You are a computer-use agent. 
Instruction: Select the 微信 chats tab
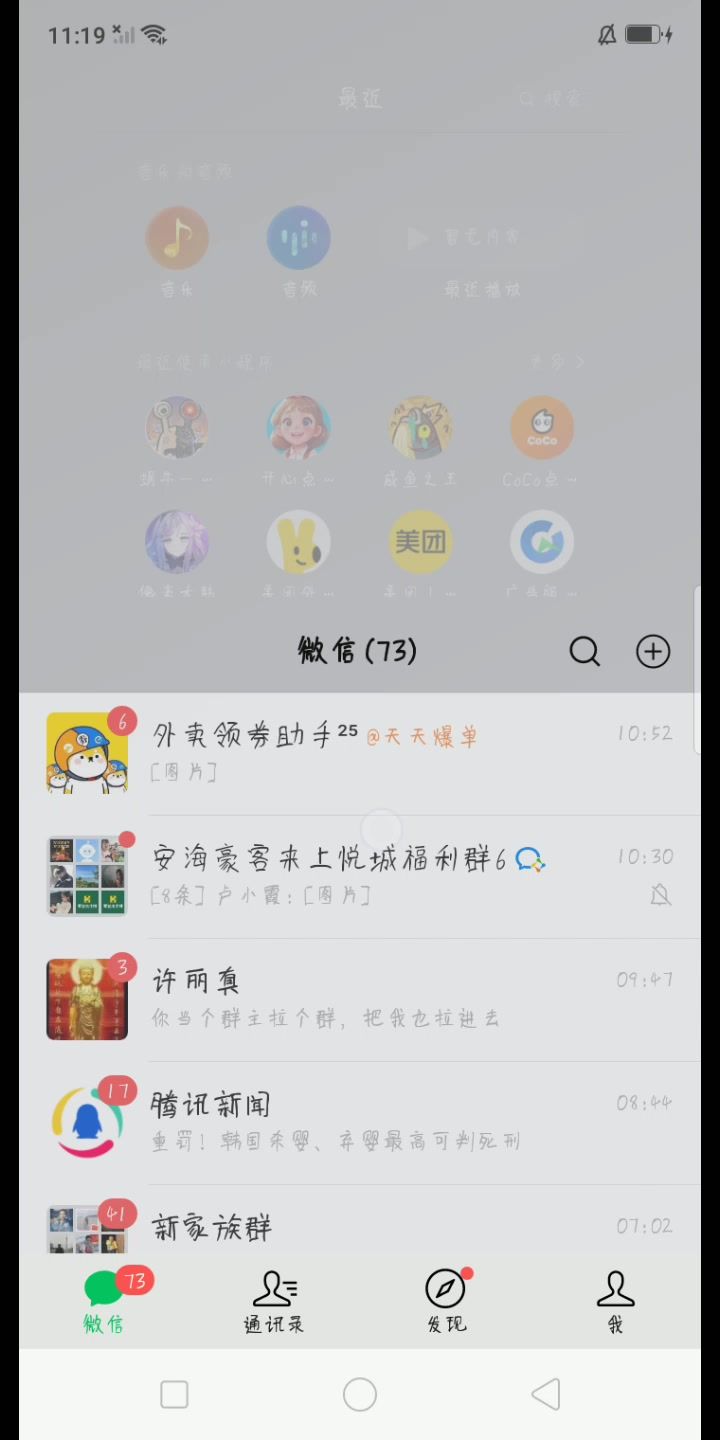click(104, 1301)
